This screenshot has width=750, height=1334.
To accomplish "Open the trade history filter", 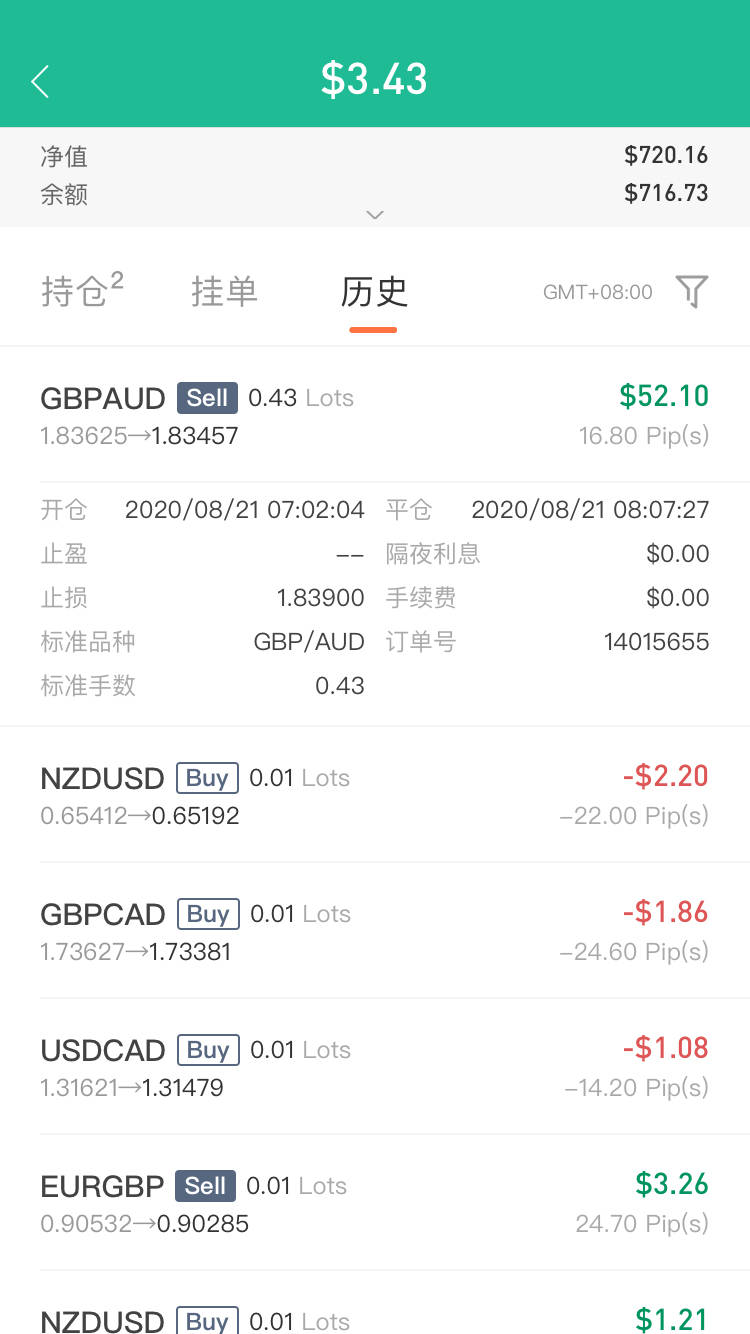I will (x=692, y=291).
